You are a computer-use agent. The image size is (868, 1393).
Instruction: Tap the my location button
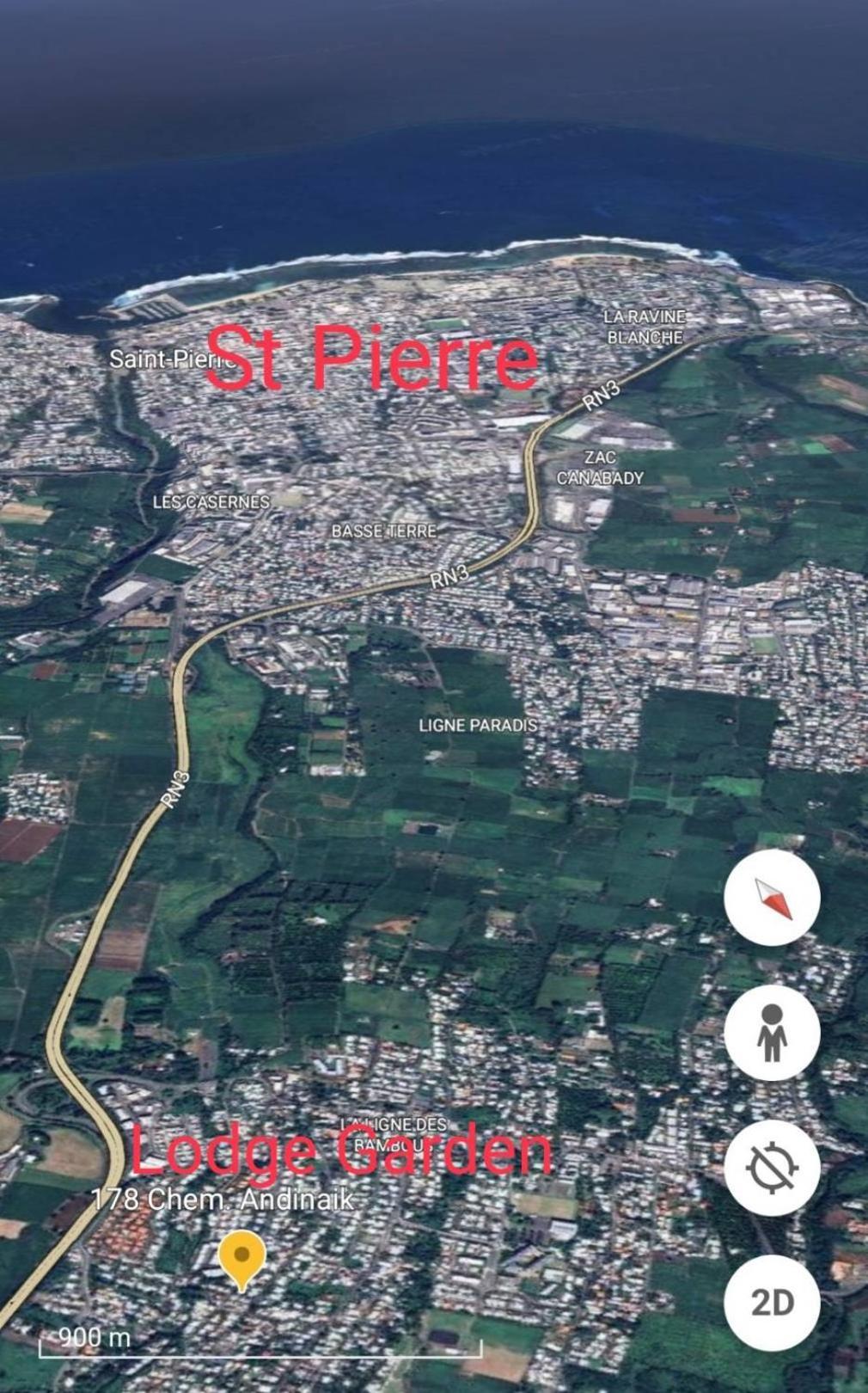(x=772, y=1168)
